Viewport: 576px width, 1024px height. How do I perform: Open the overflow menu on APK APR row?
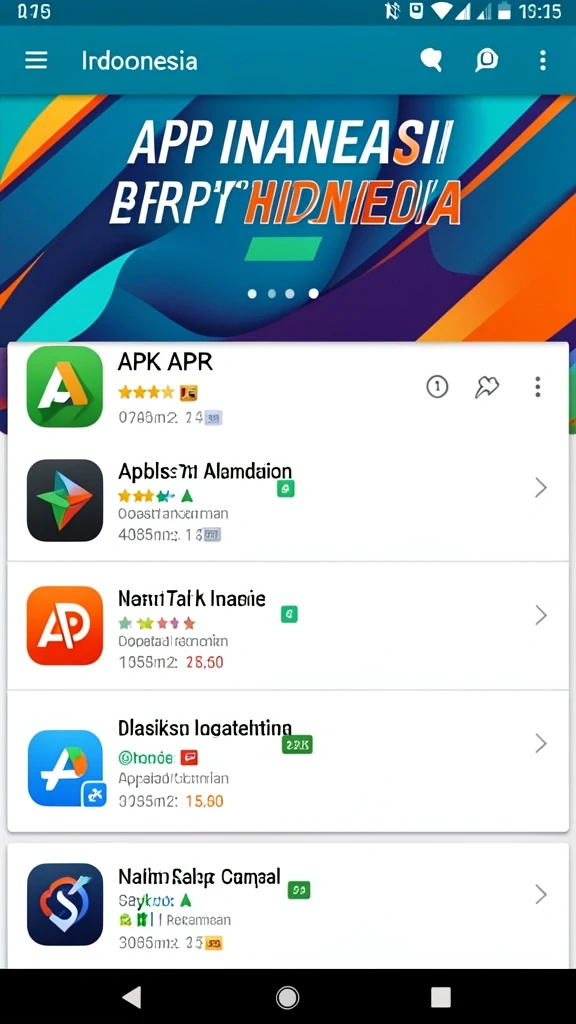pyautogui.click(x=537, y=387)
